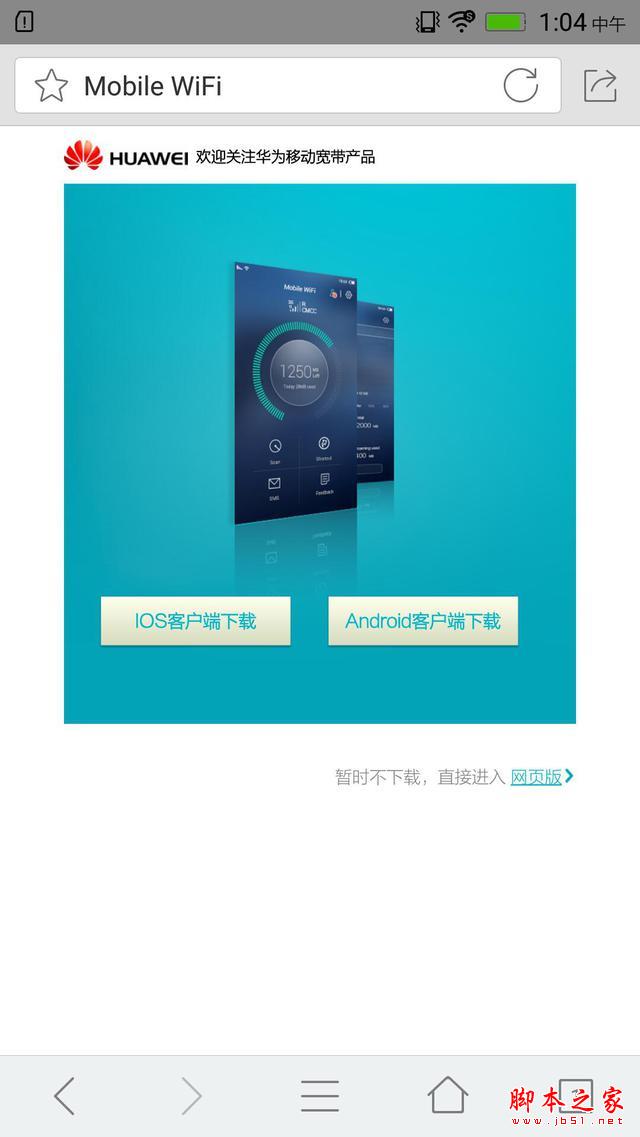
Task: Open the browser menu
Action: click(x=320, y=1096)
